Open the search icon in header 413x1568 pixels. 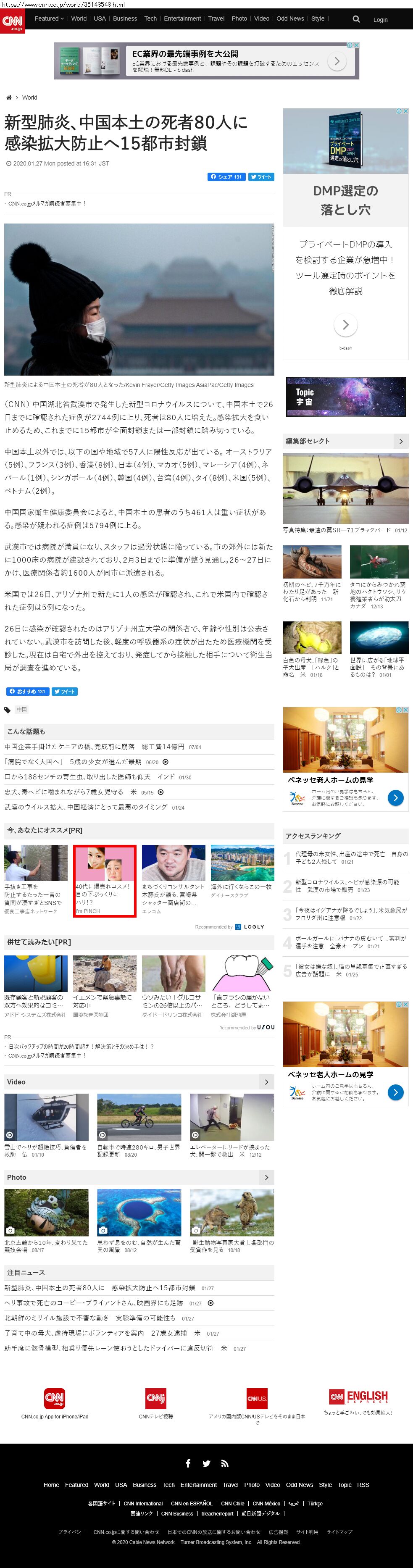(x=356, y=19)
